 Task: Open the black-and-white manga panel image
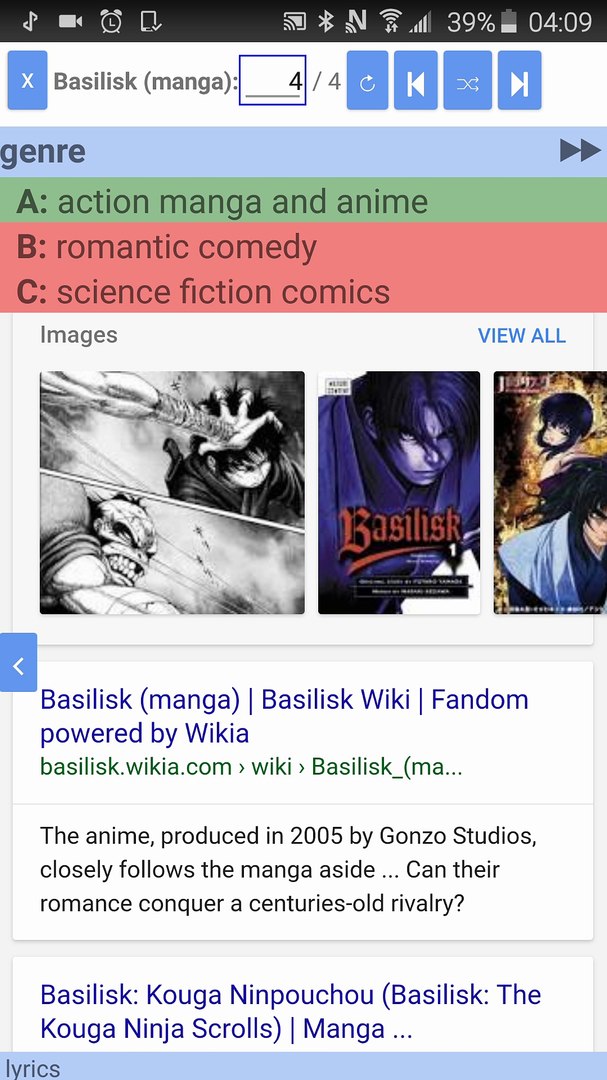coord(172,492)
